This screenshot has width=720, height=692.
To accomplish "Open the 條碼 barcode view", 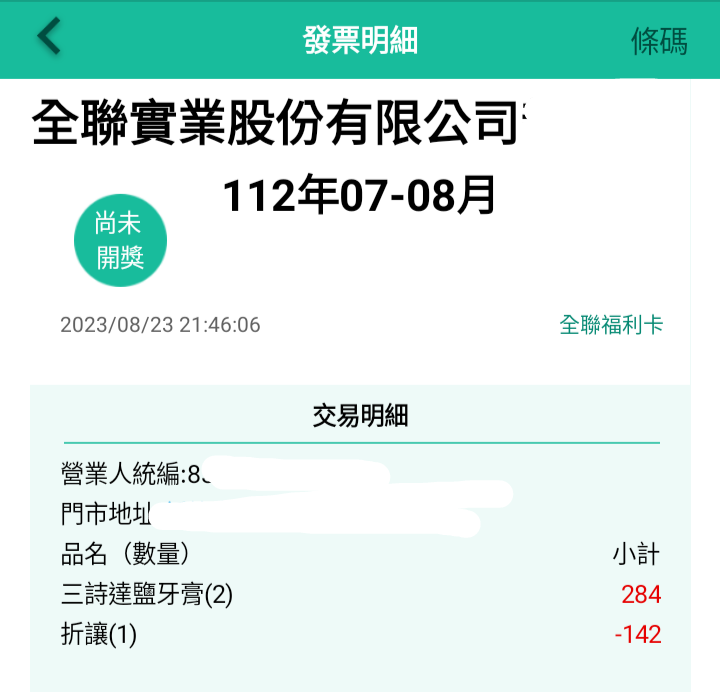I will [659, 41].
